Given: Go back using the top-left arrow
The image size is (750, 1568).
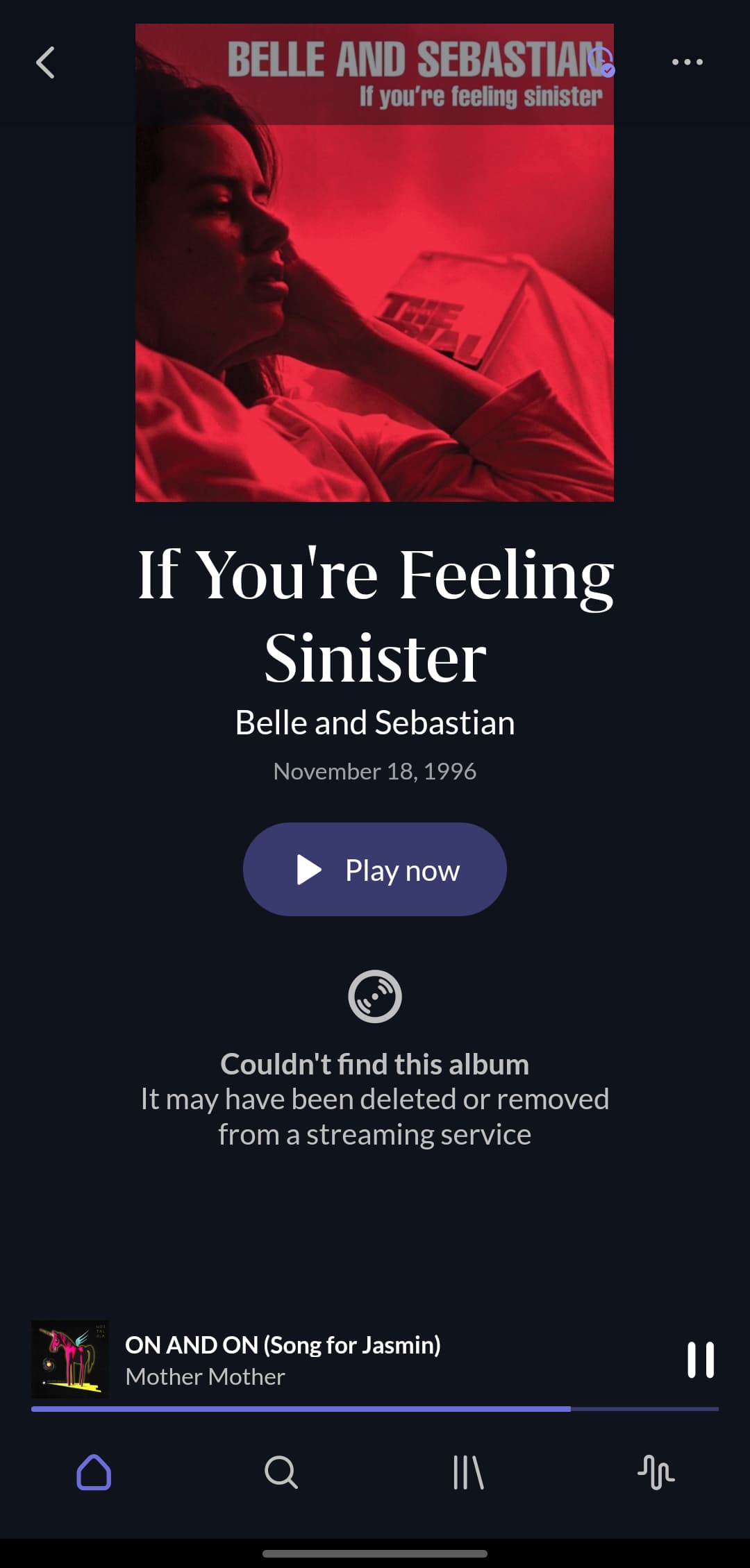Looking at the screenshot, I should tap(45, 62).
